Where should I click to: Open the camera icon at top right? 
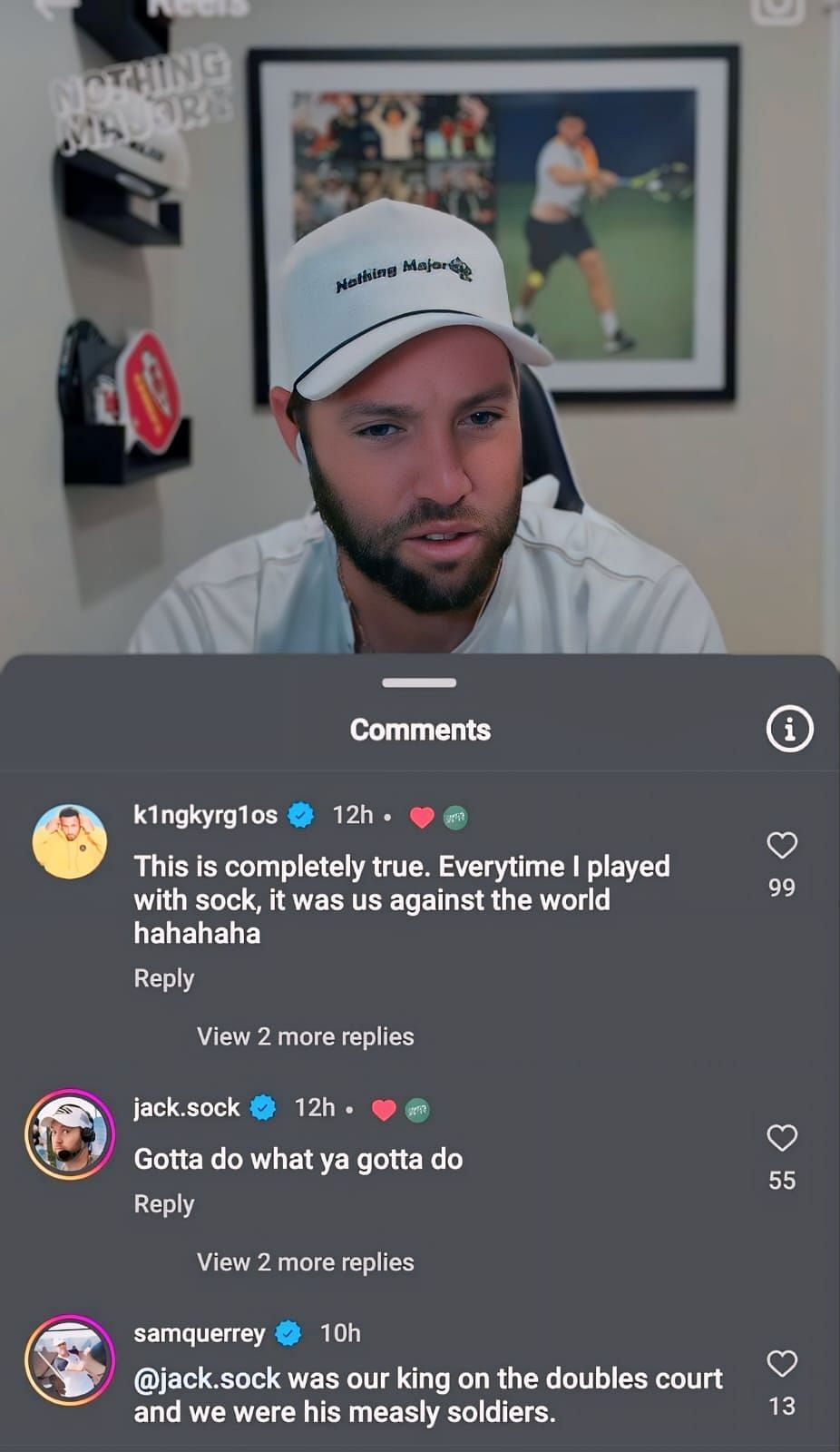(777, 7)
